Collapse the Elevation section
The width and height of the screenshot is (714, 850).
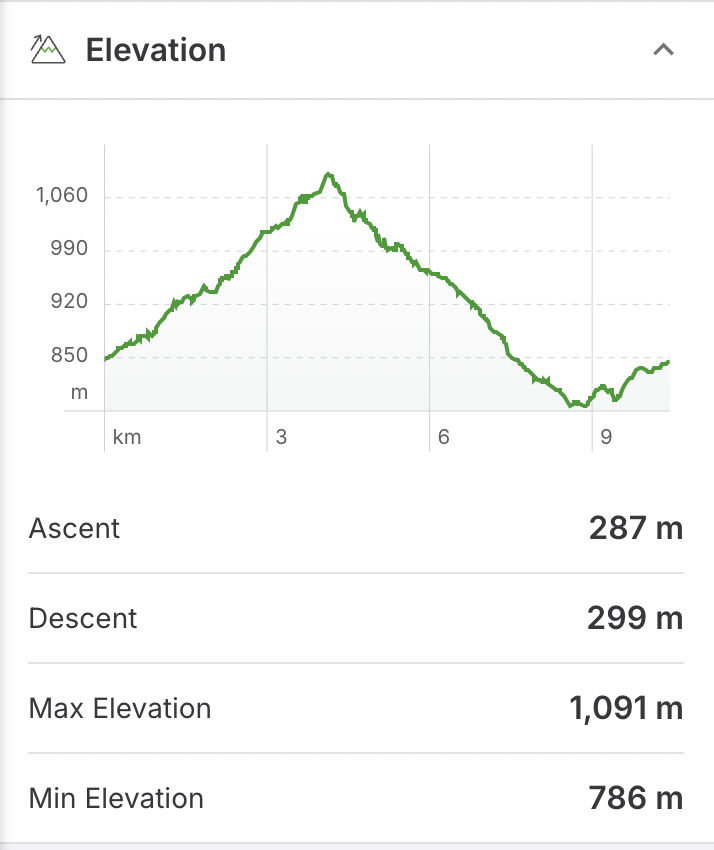click(663, 50)
